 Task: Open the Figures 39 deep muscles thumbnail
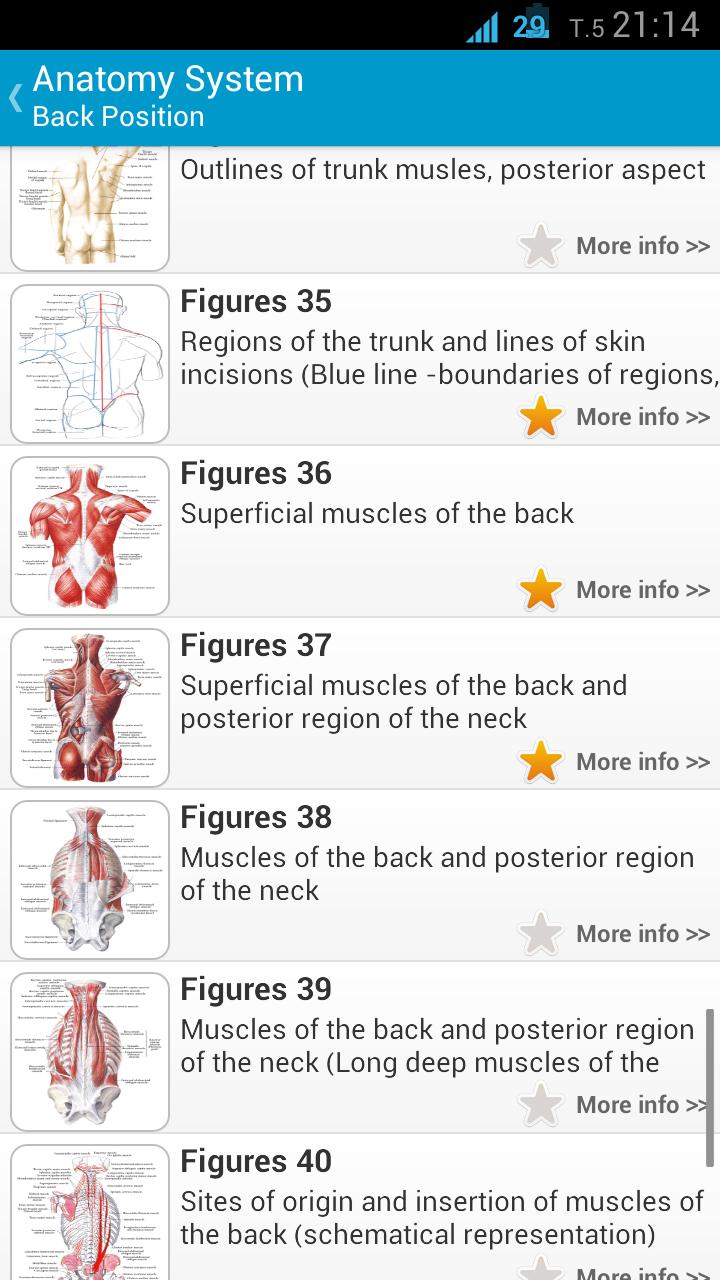[x=90, y=1052]
